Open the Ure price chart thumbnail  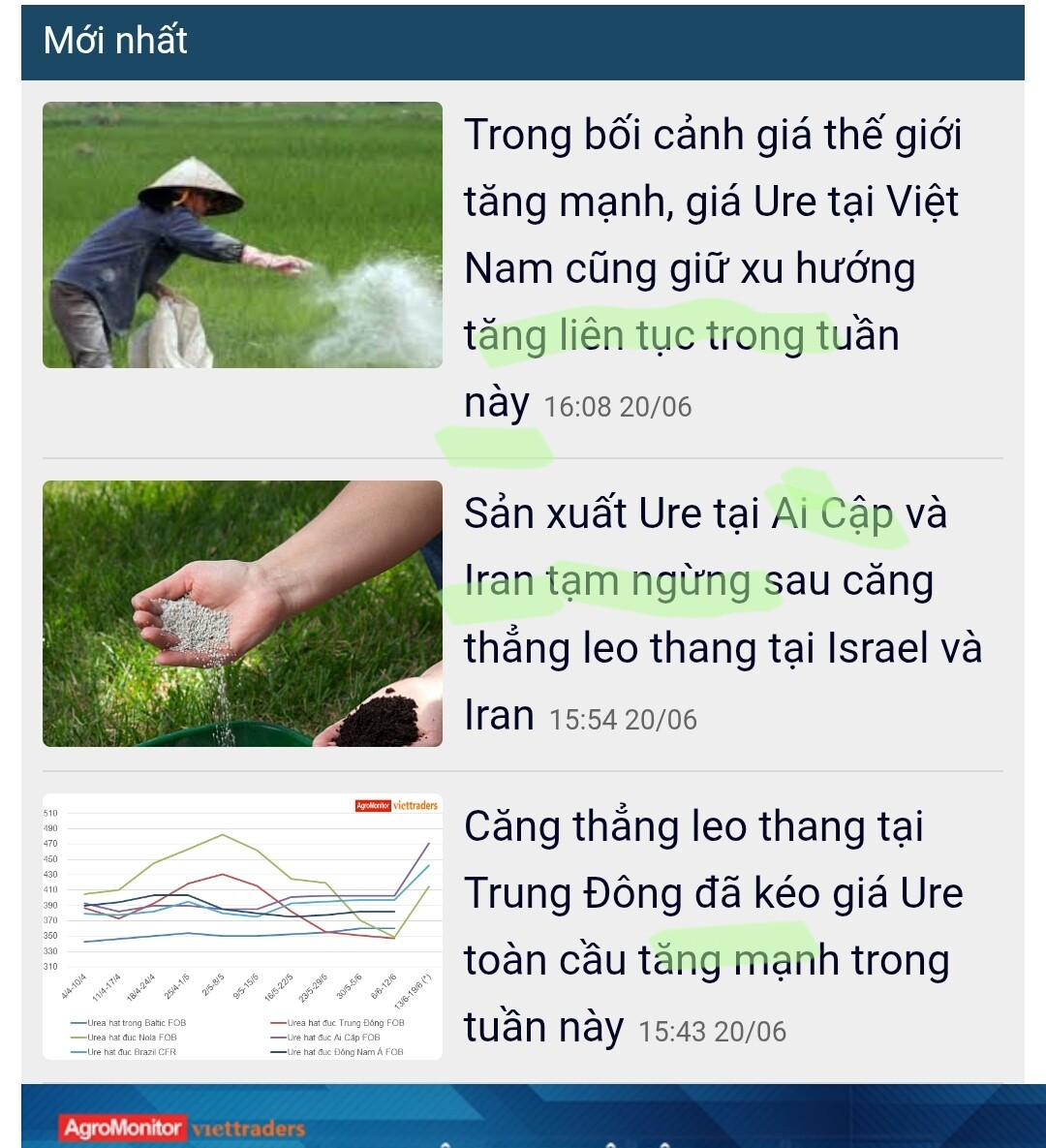(x=242, y=926)
